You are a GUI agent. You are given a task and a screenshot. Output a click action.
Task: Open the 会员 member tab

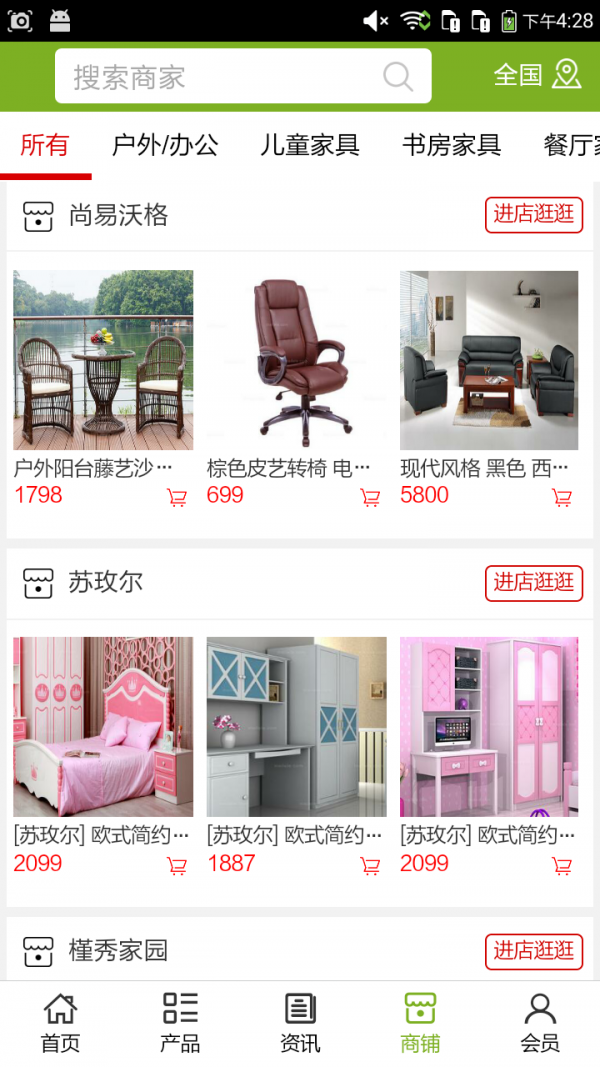click(540, 1023)
